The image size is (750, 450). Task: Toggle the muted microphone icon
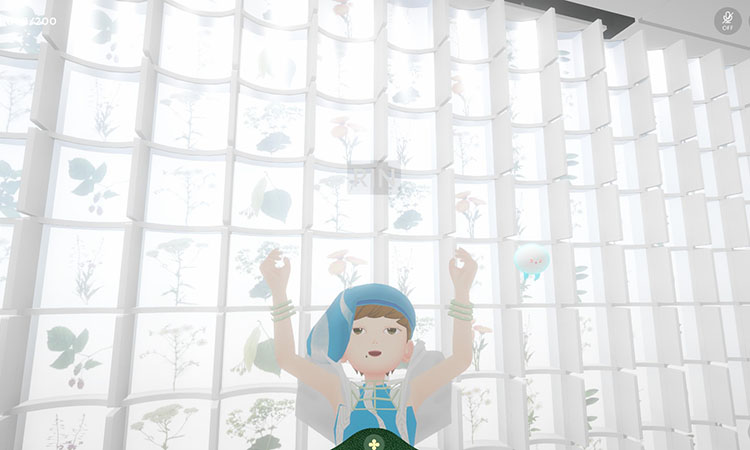(726, 20)
